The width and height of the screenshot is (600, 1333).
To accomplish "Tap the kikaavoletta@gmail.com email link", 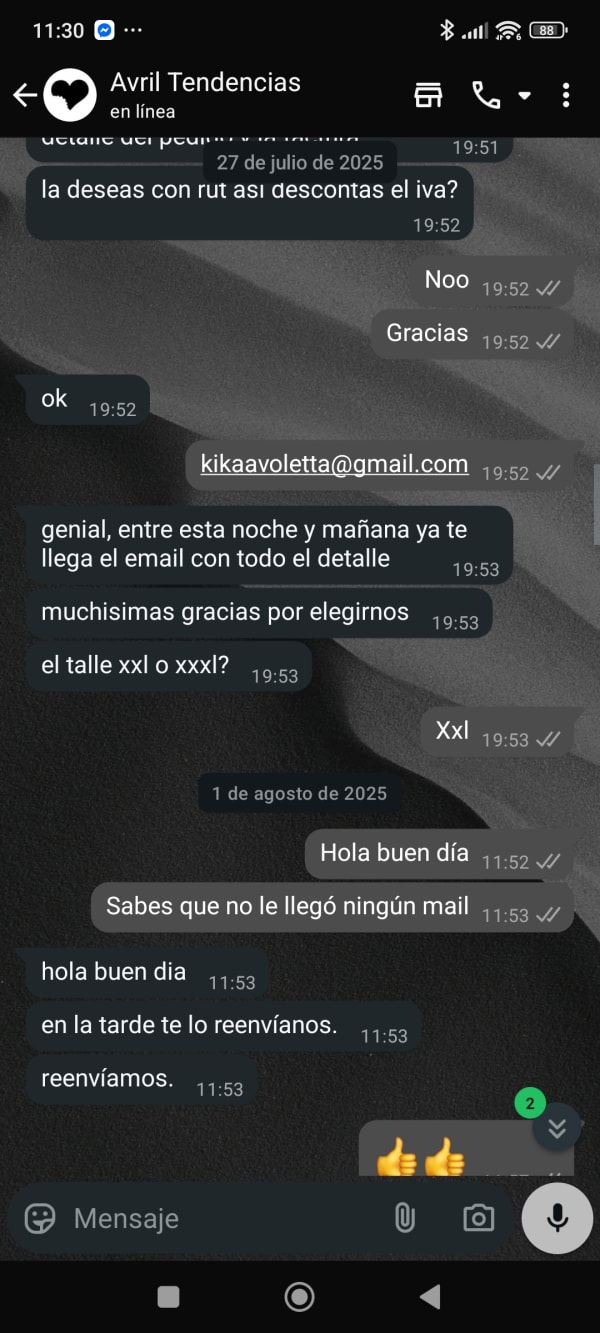I will 334,464.
